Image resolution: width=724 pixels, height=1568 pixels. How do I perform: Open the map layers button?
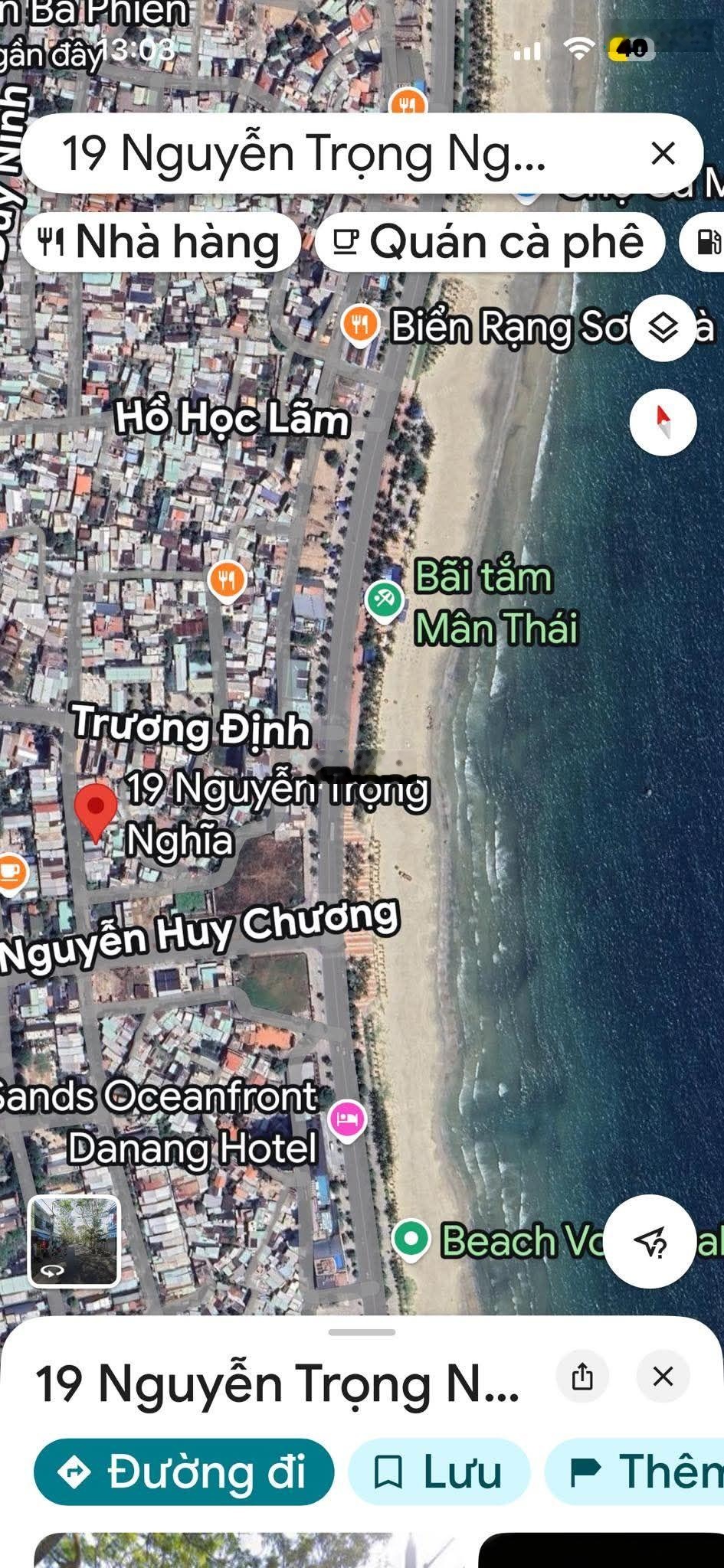click(663, 328)
